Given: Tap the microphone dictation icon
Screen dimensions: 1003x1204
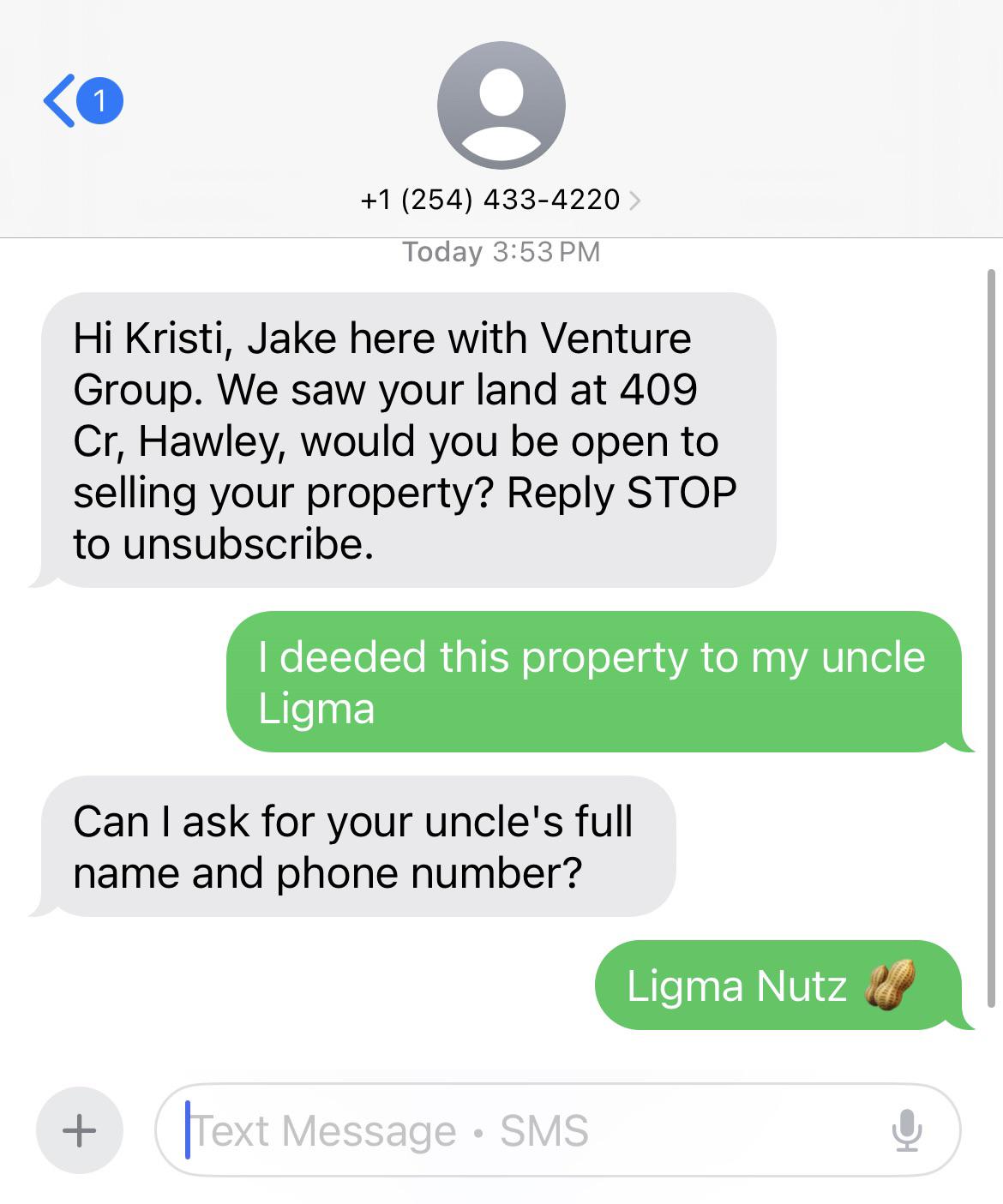Looking at the screenshot, I should point(906,1129).
